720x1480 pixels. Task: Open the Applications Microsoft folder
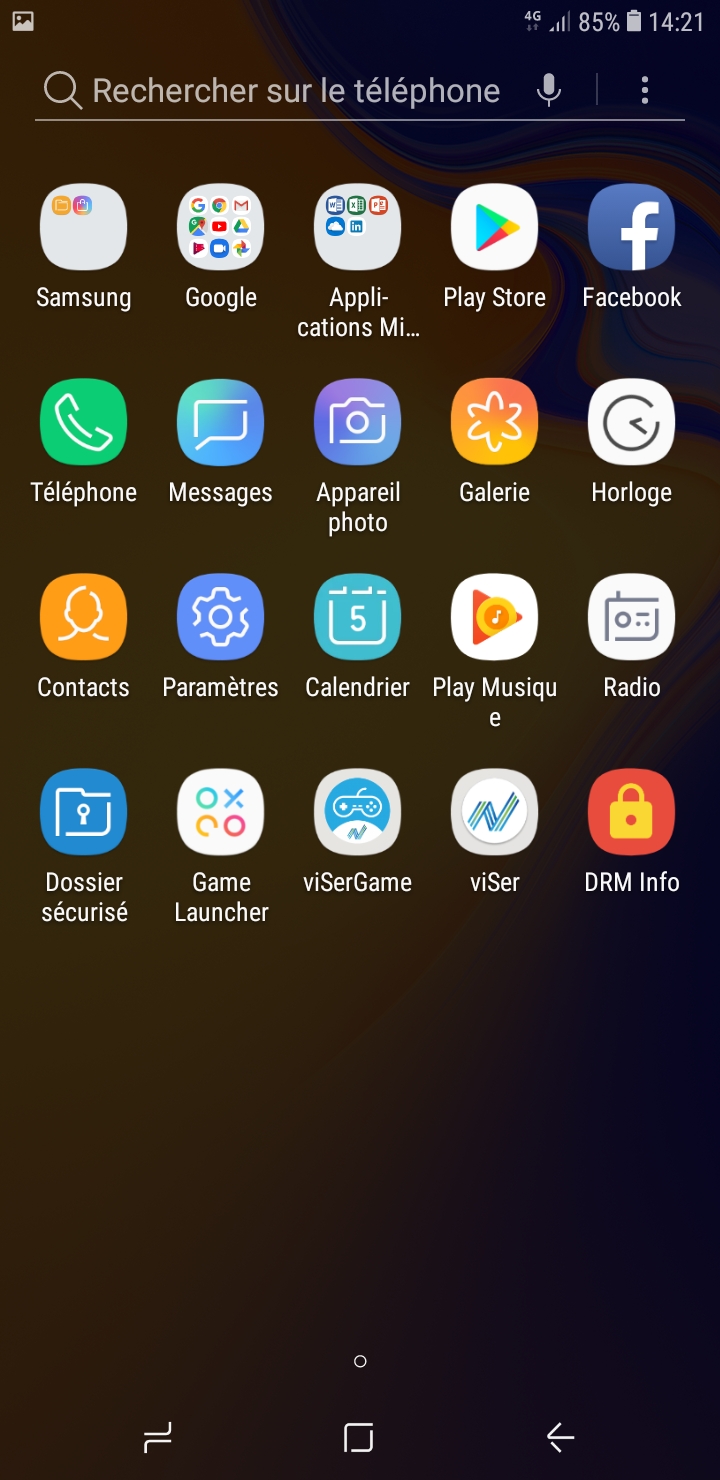pyautogui.click(x=358, y=227)
